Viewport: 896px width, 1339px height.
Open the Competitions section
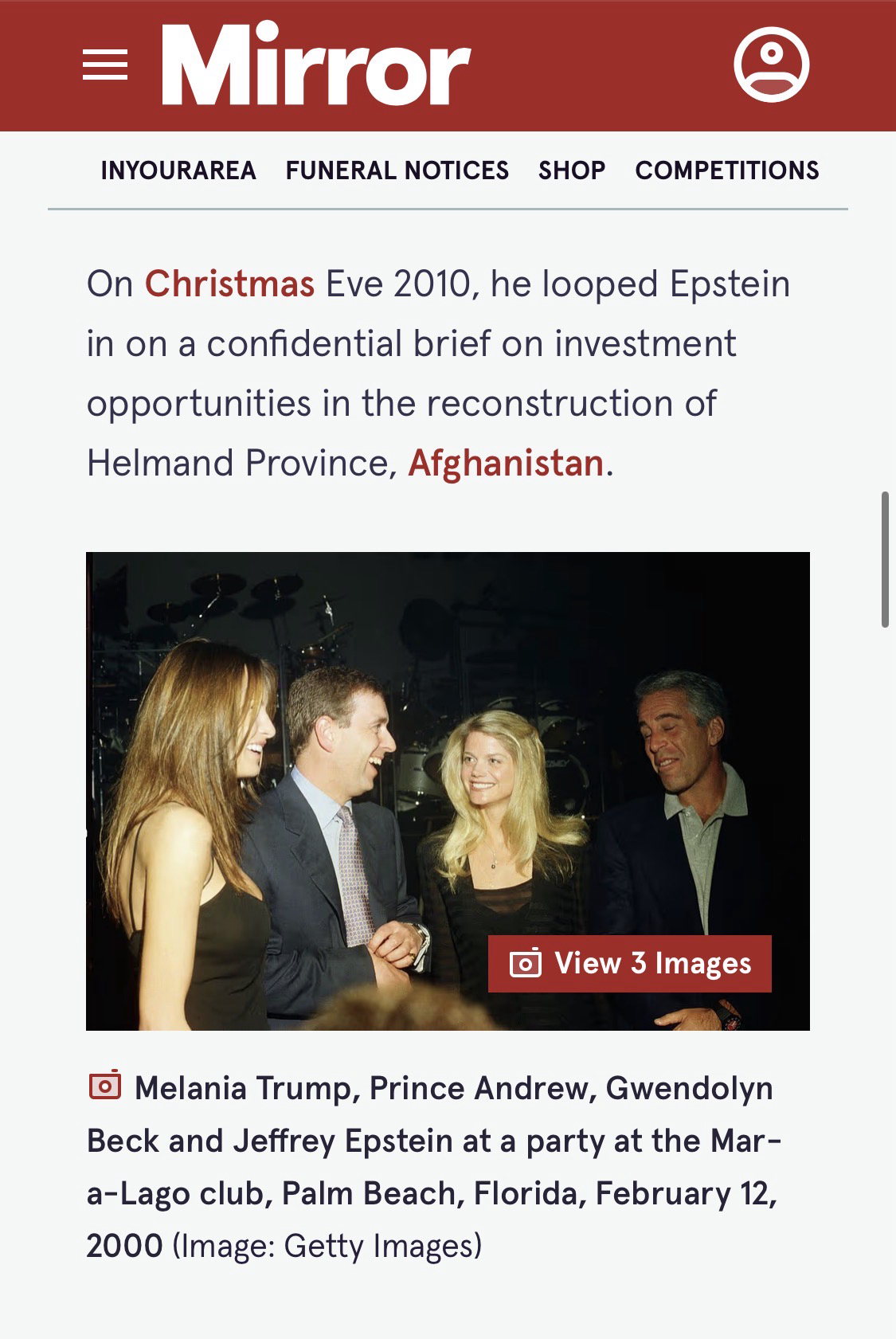pos(726,170)
